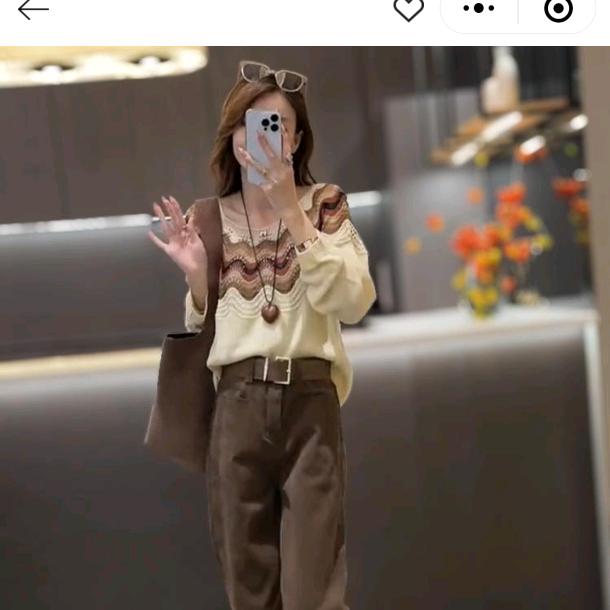Favorite this item with the heart icon

pyautogui.click(x=408, y=9)
